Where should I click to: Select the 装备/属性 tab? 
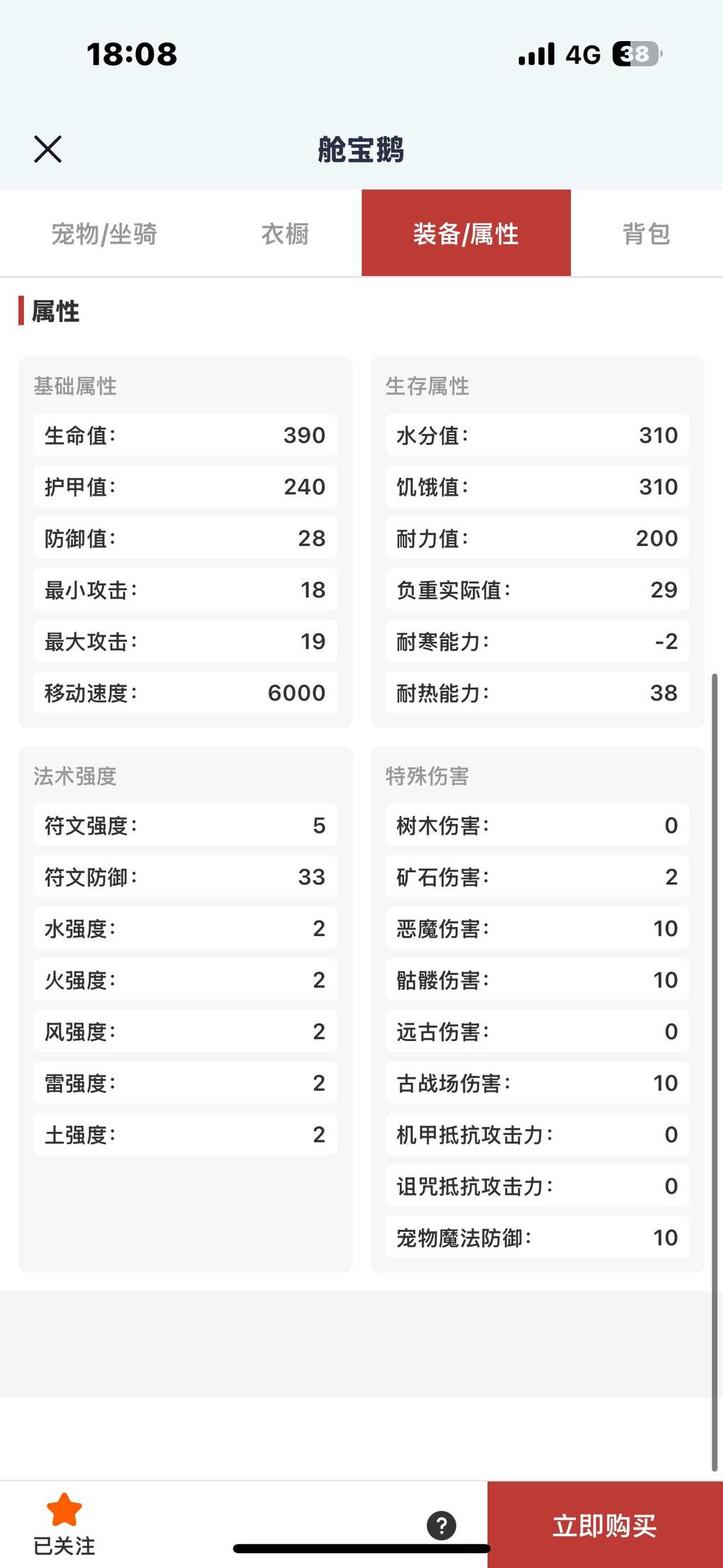(466, 233)
